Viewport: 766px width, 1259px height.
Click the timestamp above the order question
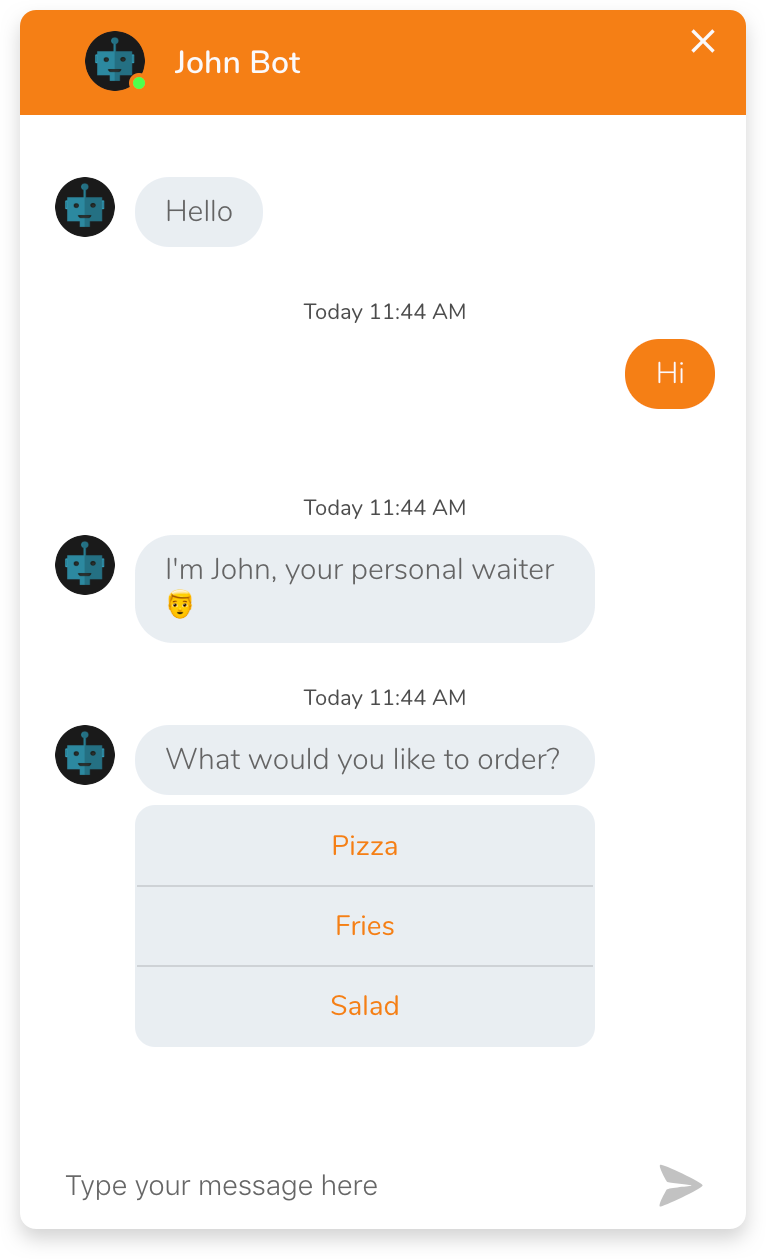pos(384,697)
